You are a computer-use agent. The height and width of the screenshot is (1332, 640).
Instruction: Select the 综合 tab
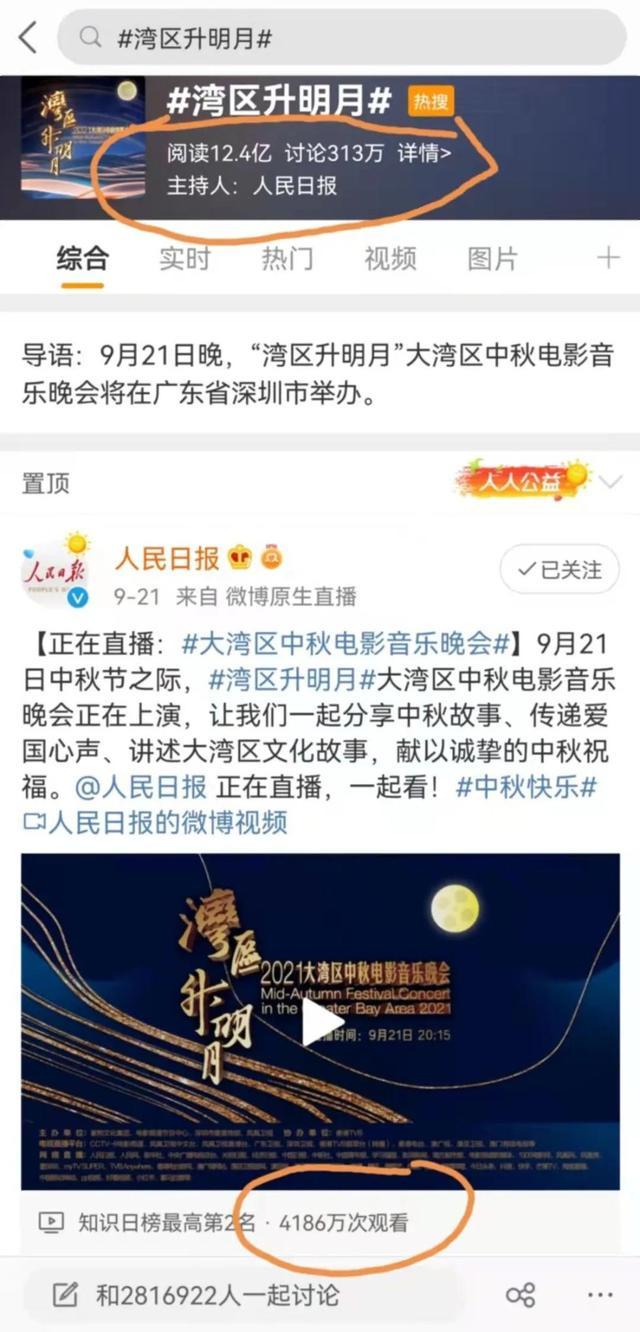[82, 259]
